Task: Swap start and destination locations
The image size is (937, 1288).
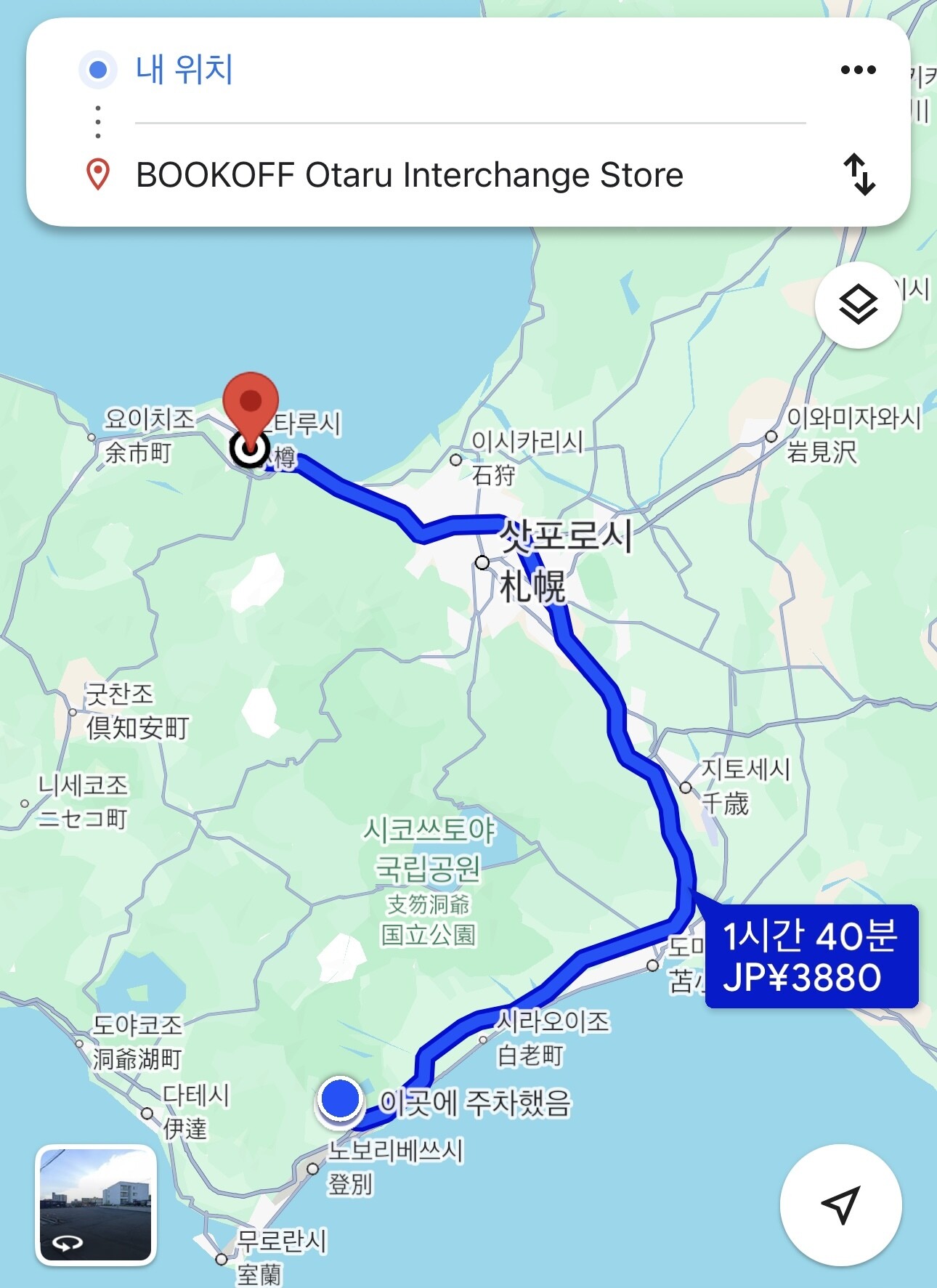Action: (x=859, y=174)
